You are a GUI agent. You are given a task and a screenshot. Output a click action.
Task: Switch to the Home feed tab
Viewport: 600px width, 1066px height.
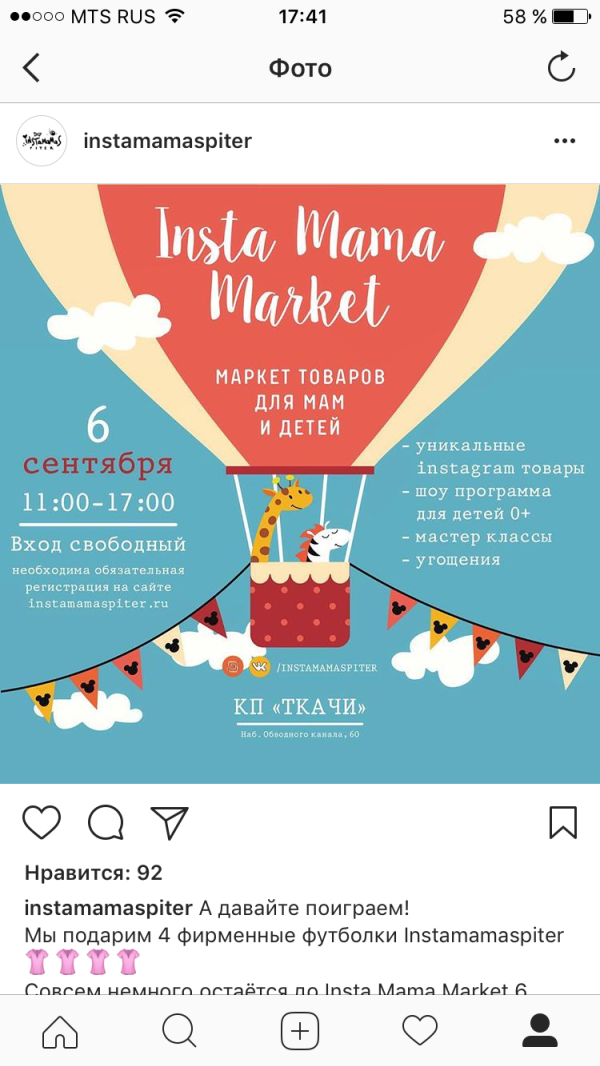[60, 1030]
